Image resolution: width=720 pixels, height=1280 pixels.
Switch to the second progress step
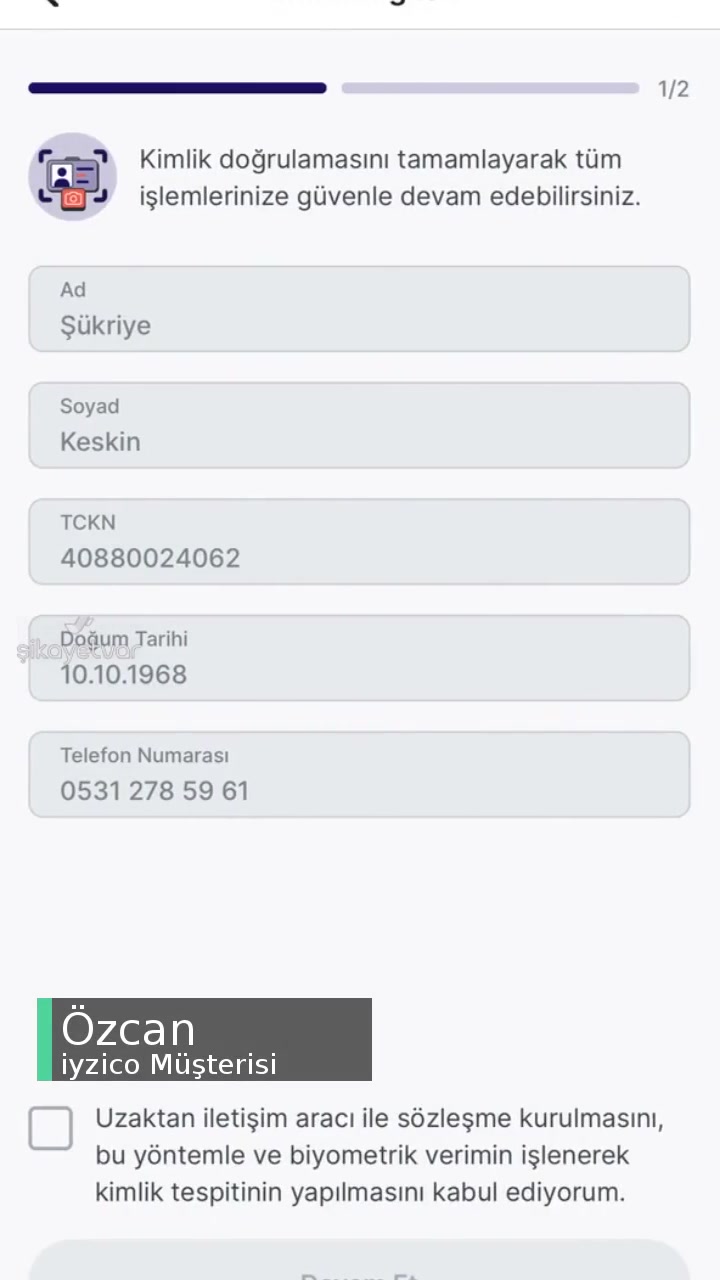pos(489,88)
